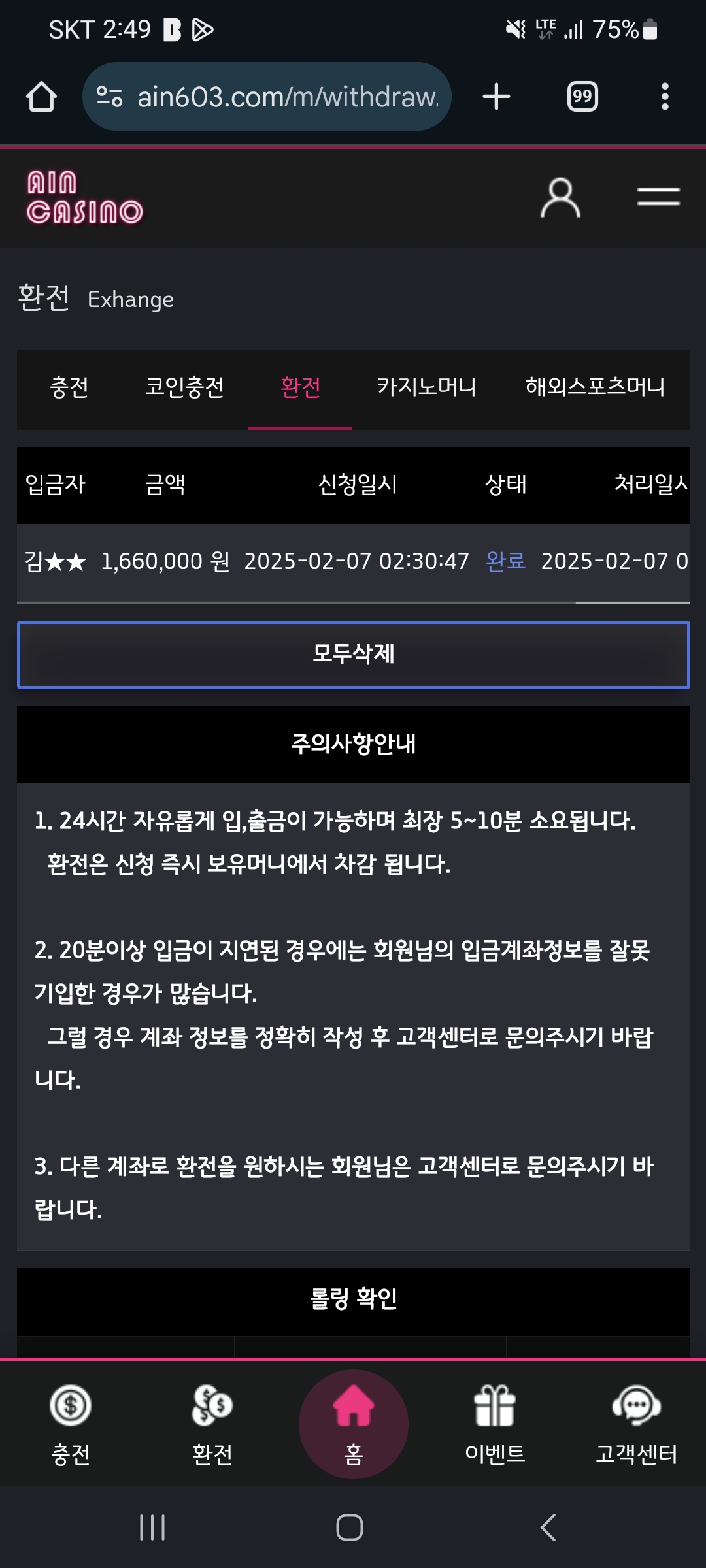Open the tab switcher showing 99
Screen dimensions: 706x1568
click(x=582, y=97)
